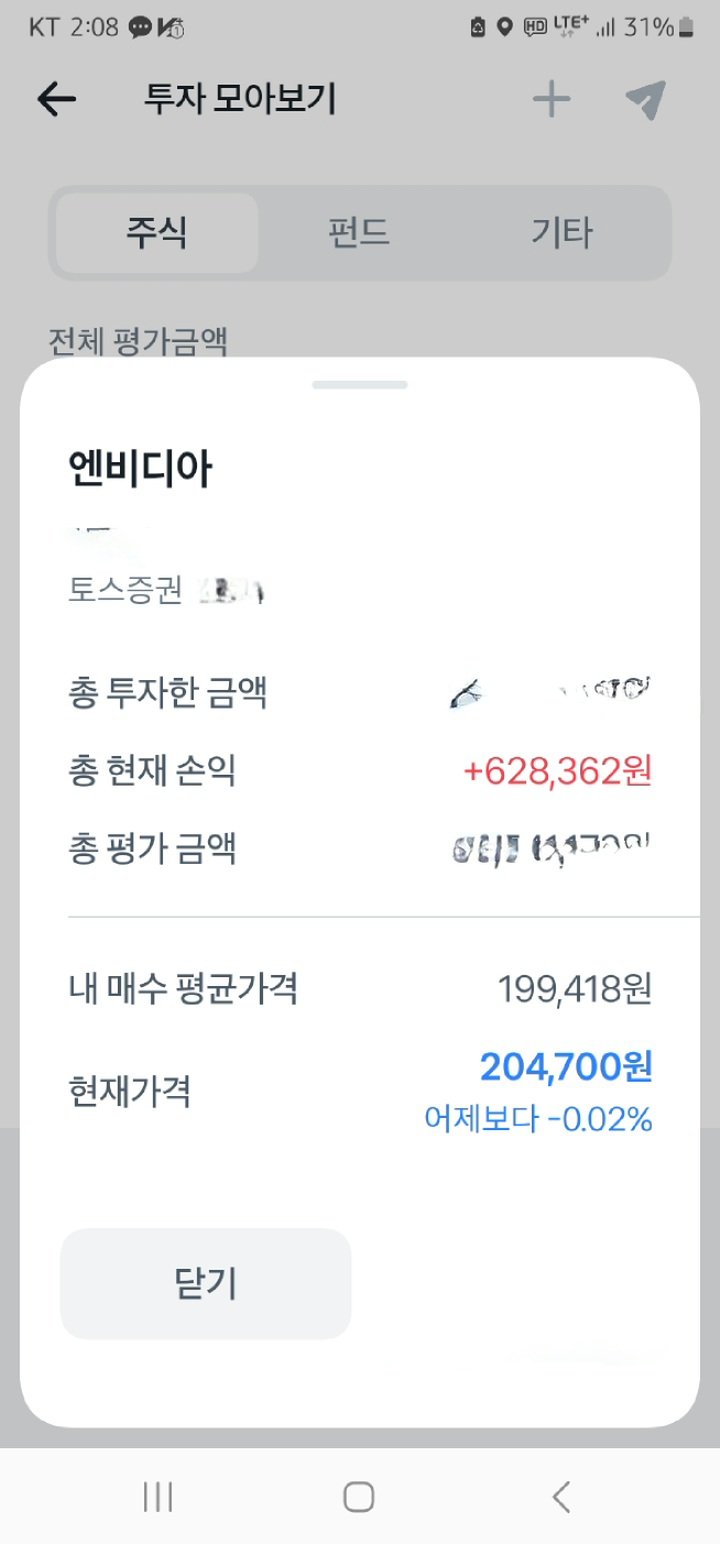Open recent apps from navigation bar

158,1496
